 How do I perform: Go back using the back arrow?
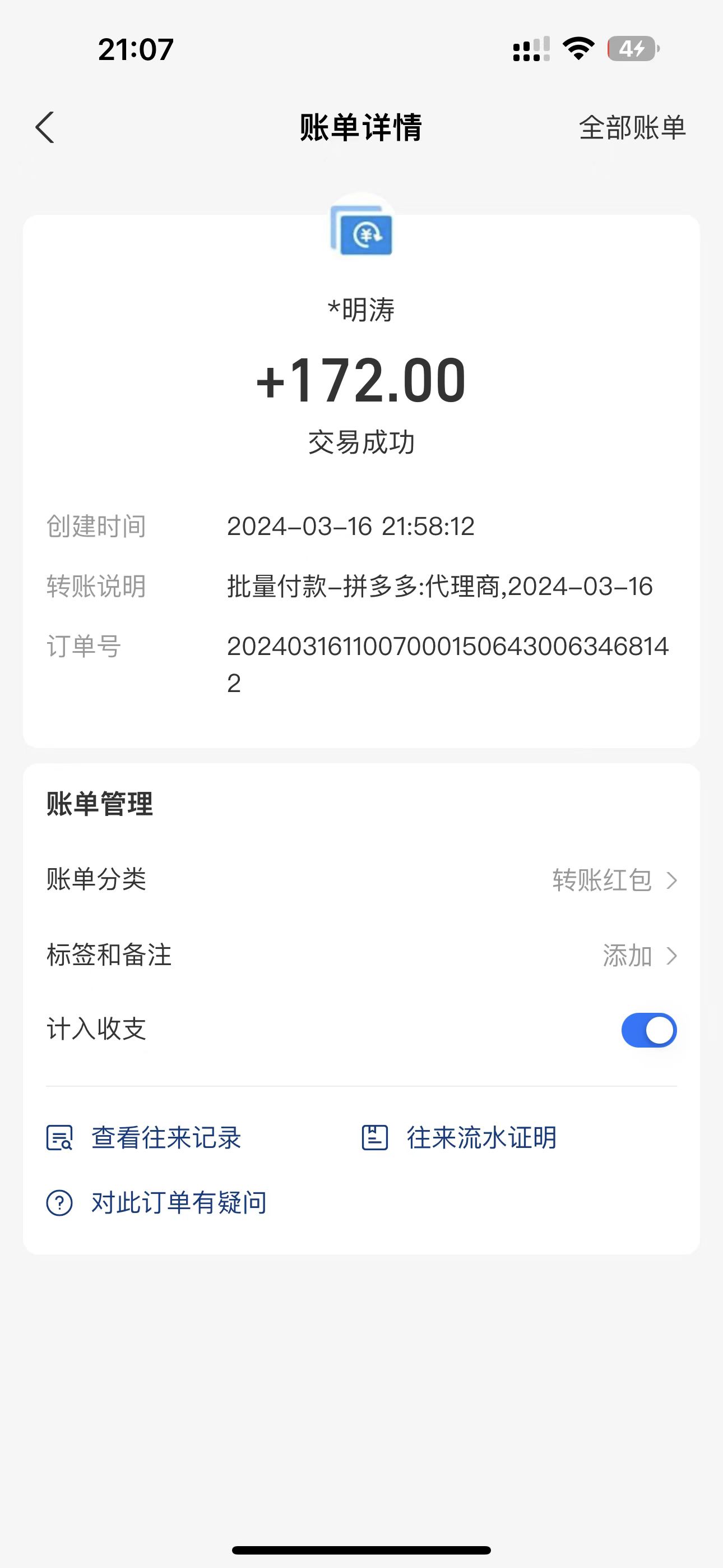[x=45, y=128]
